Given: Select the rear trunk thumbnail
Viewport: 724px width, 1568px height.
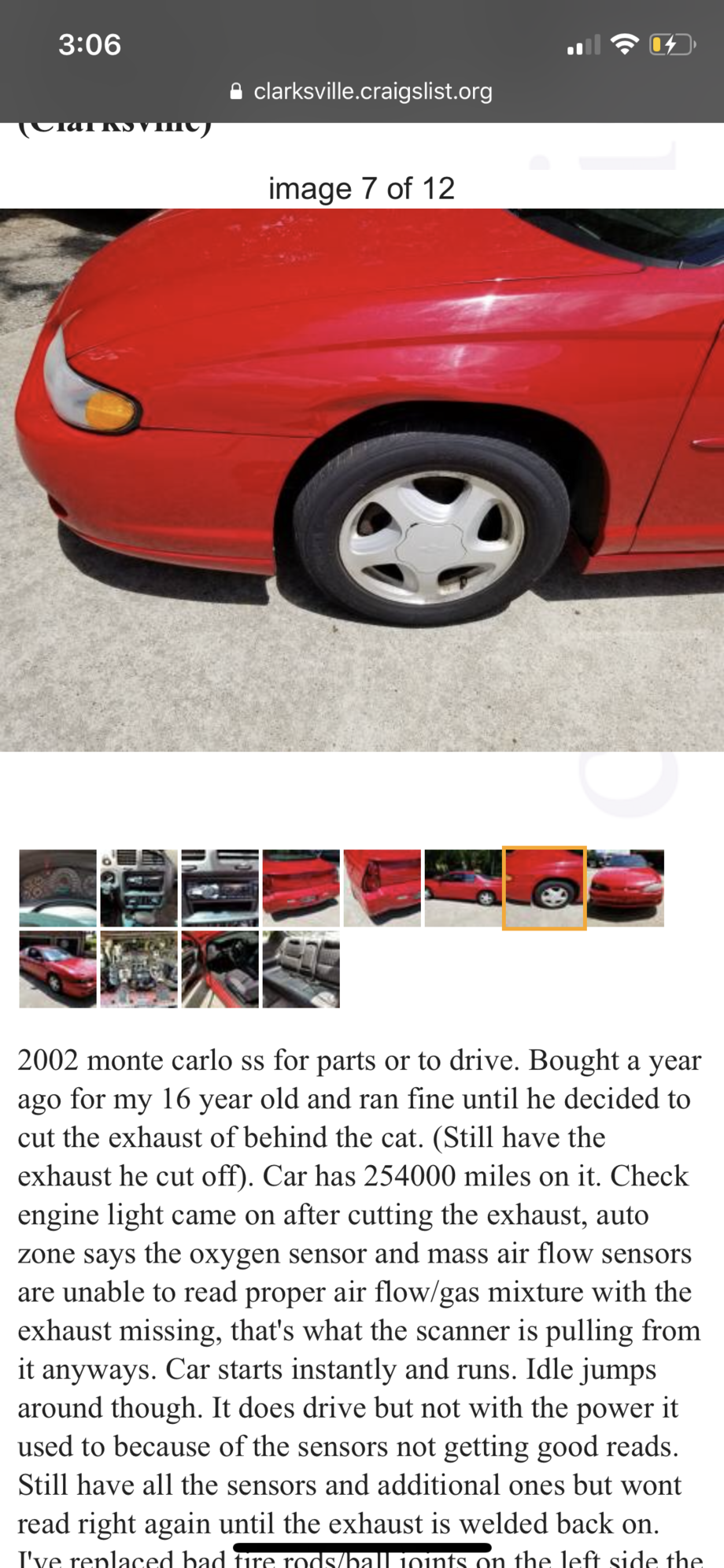Looking at the screenshot, I should point(301,888).
